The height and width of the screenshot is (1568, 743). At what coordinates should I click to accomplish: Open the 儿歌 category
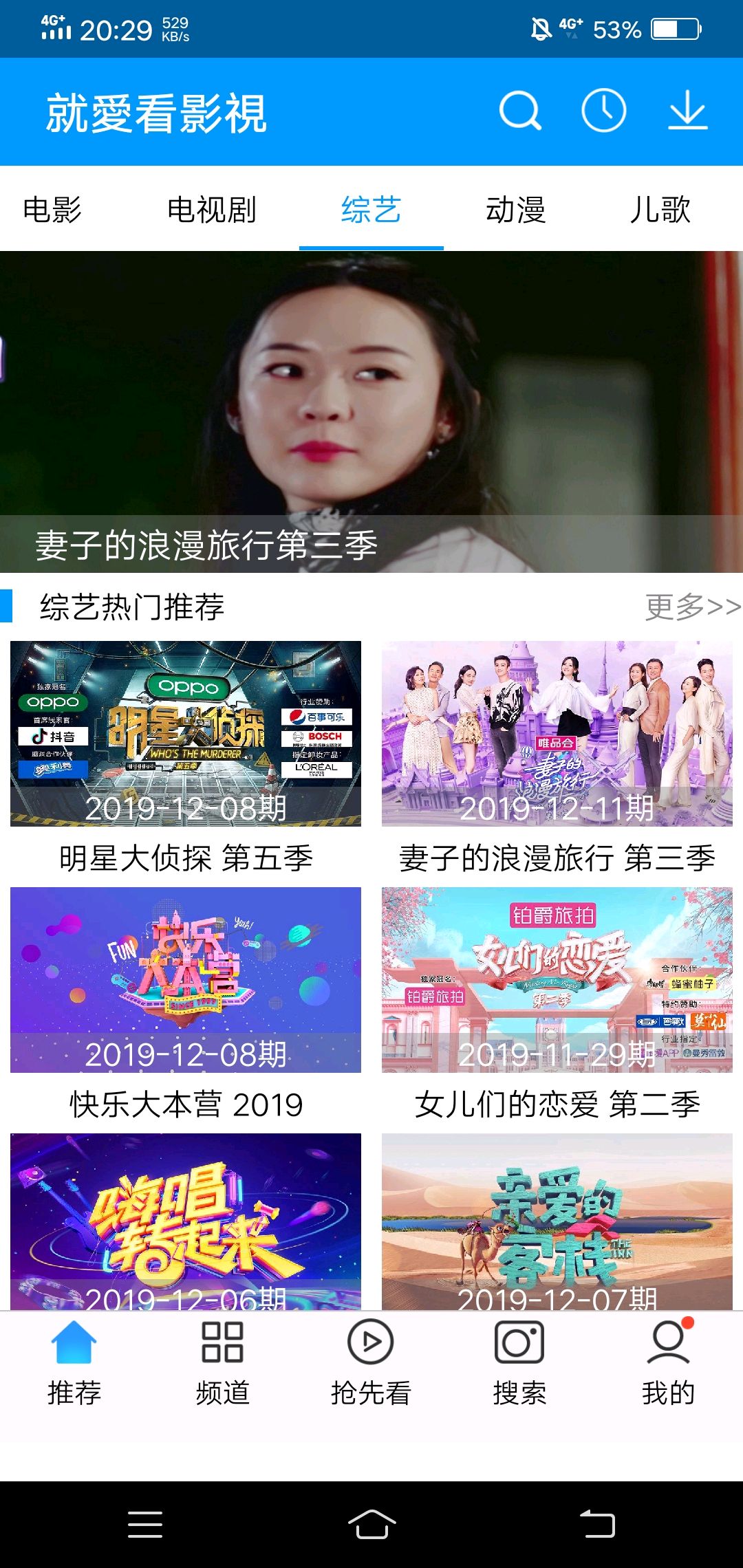(x=663, y=211)
